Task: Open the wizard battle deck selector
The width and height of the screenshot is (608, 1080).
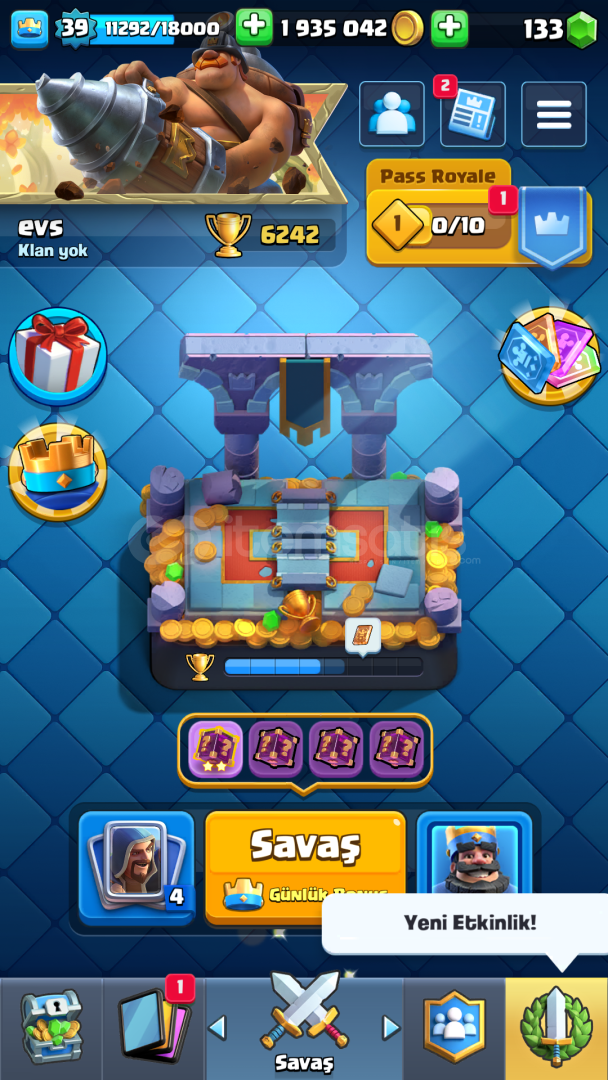Action: tap(137, 868)
